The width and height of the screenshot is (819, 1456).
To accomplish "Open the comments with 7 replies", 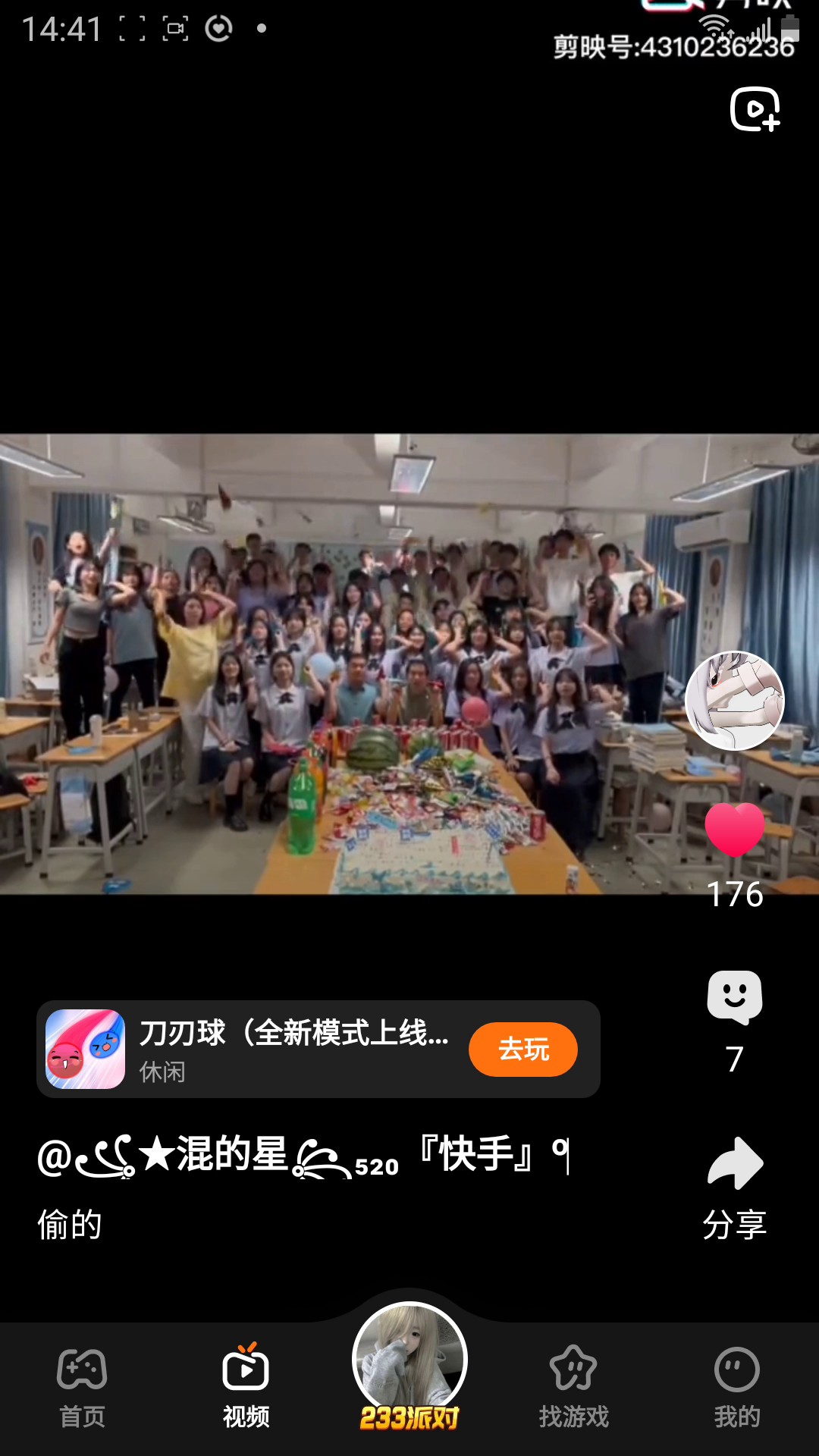I will pyautogui.click(x=734, y=998).
